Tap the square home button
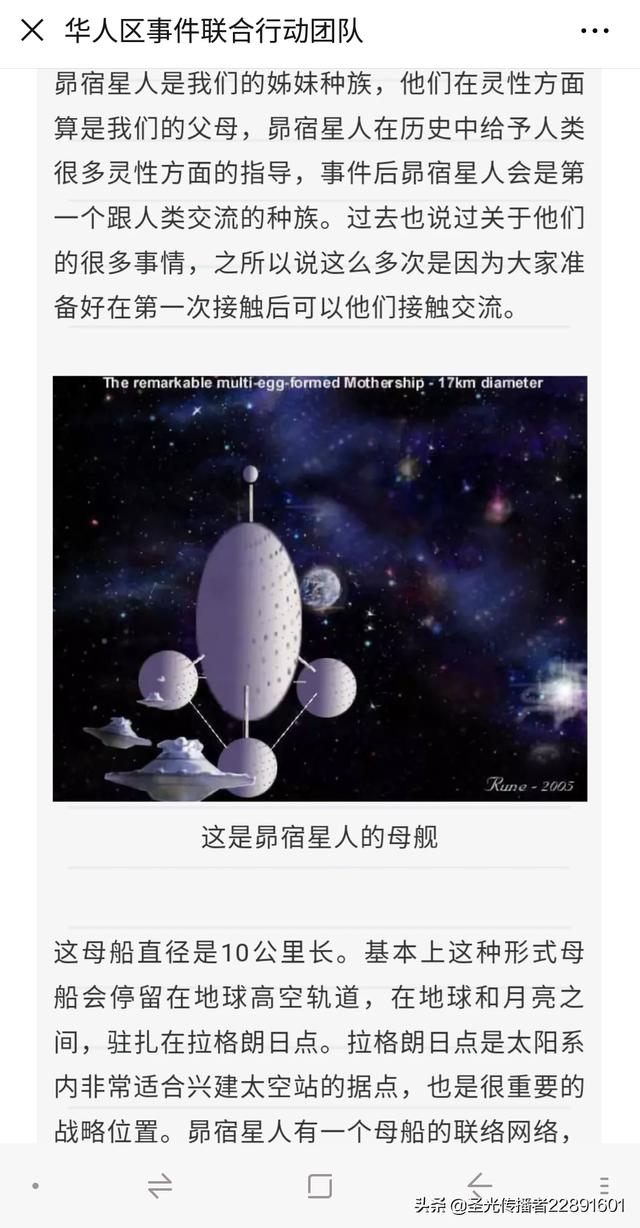640x1228 pixels. point(320,1186)
